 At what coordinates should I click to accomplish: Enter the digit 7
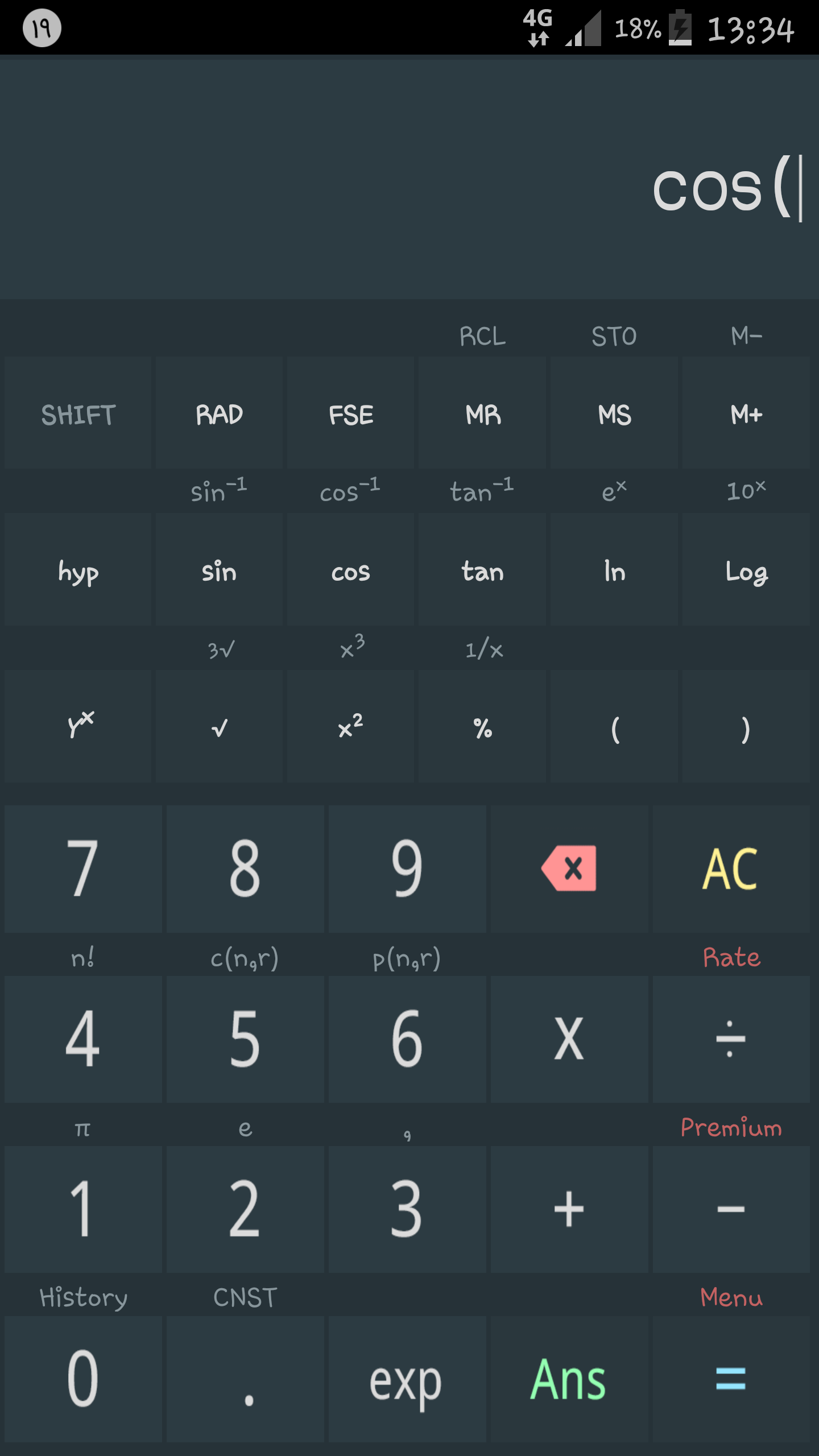pyautogui.click(x=83, y=868)
